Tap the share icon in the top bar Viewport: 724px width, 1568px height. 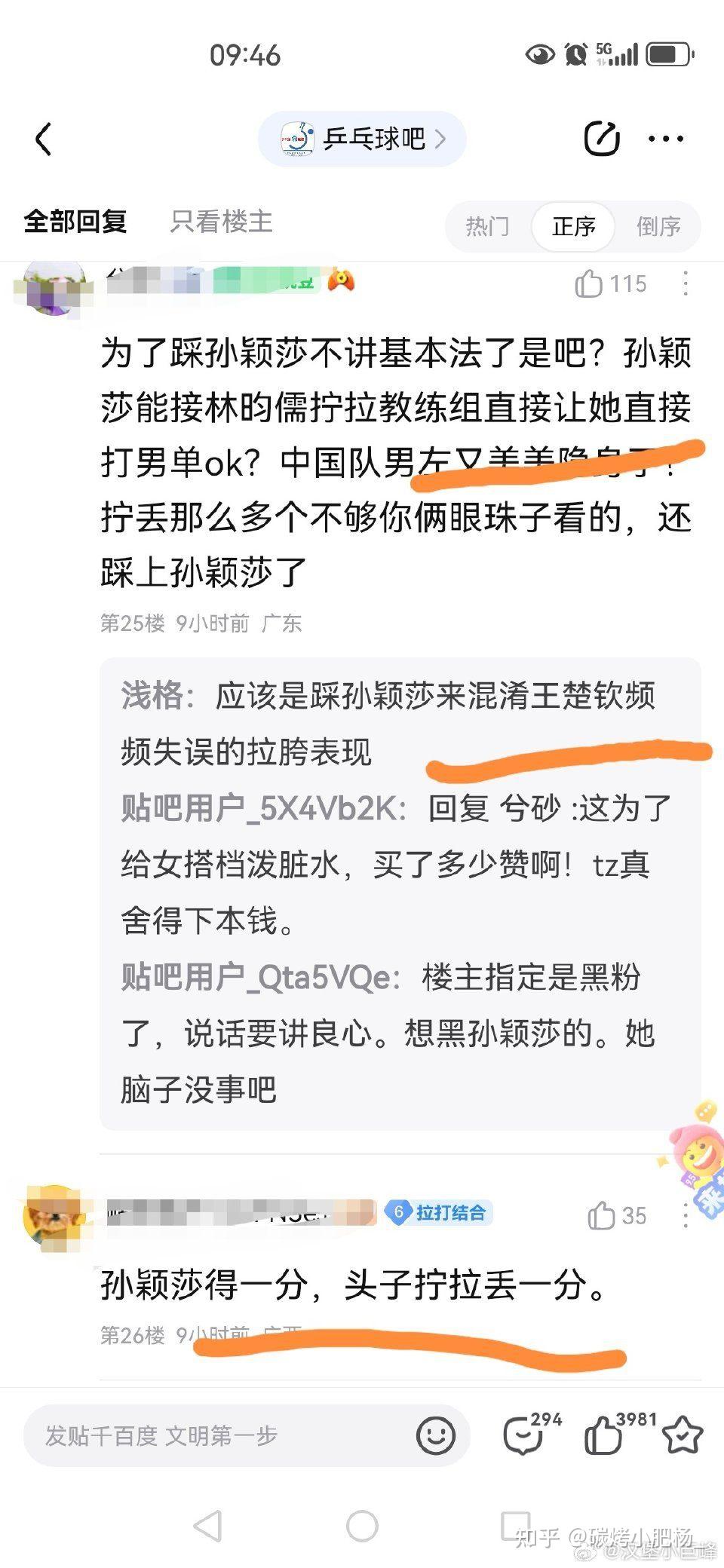click(x=602, y=139)
